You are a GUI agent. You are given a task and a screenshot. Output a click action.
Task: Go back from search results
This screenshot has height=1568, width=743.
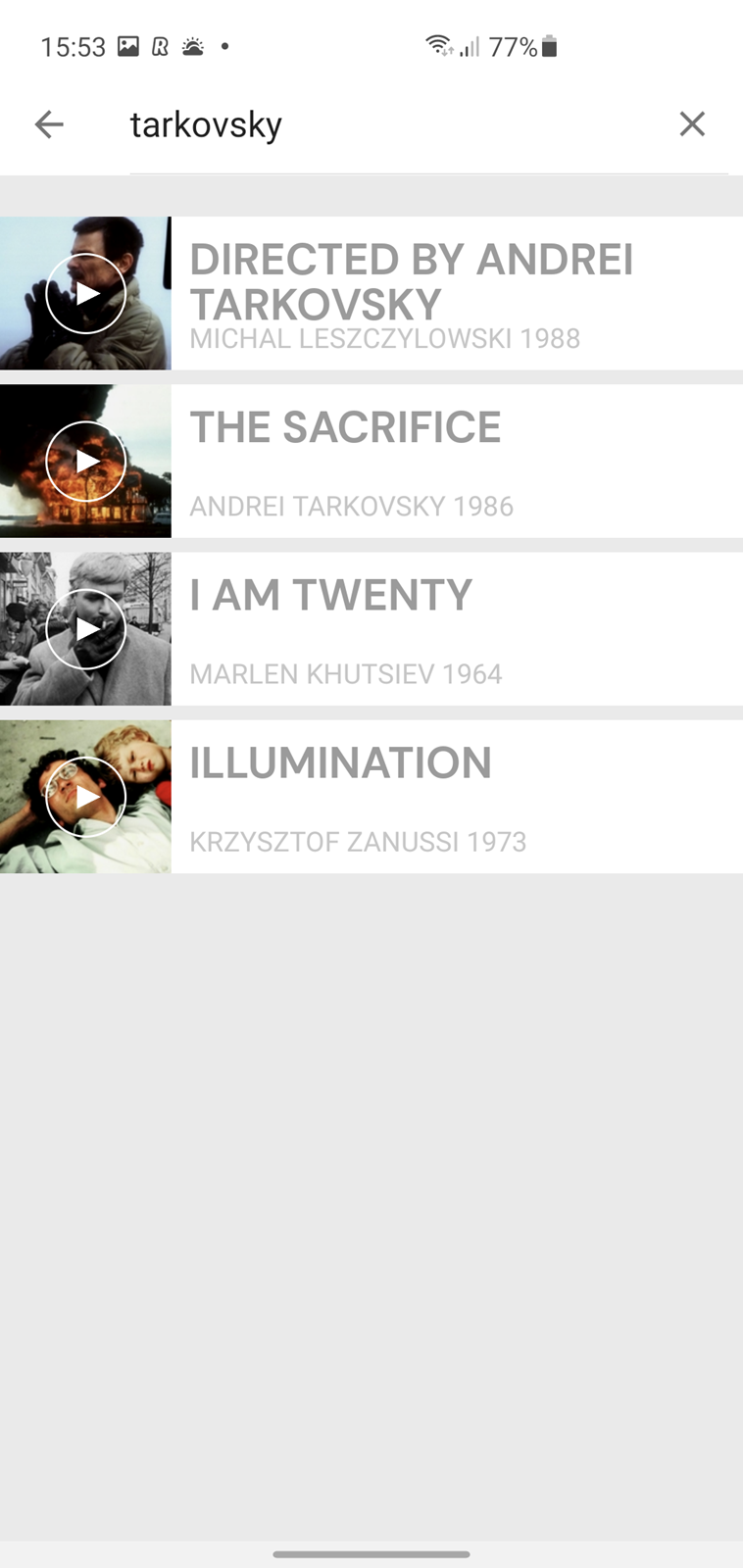(49, 124)
